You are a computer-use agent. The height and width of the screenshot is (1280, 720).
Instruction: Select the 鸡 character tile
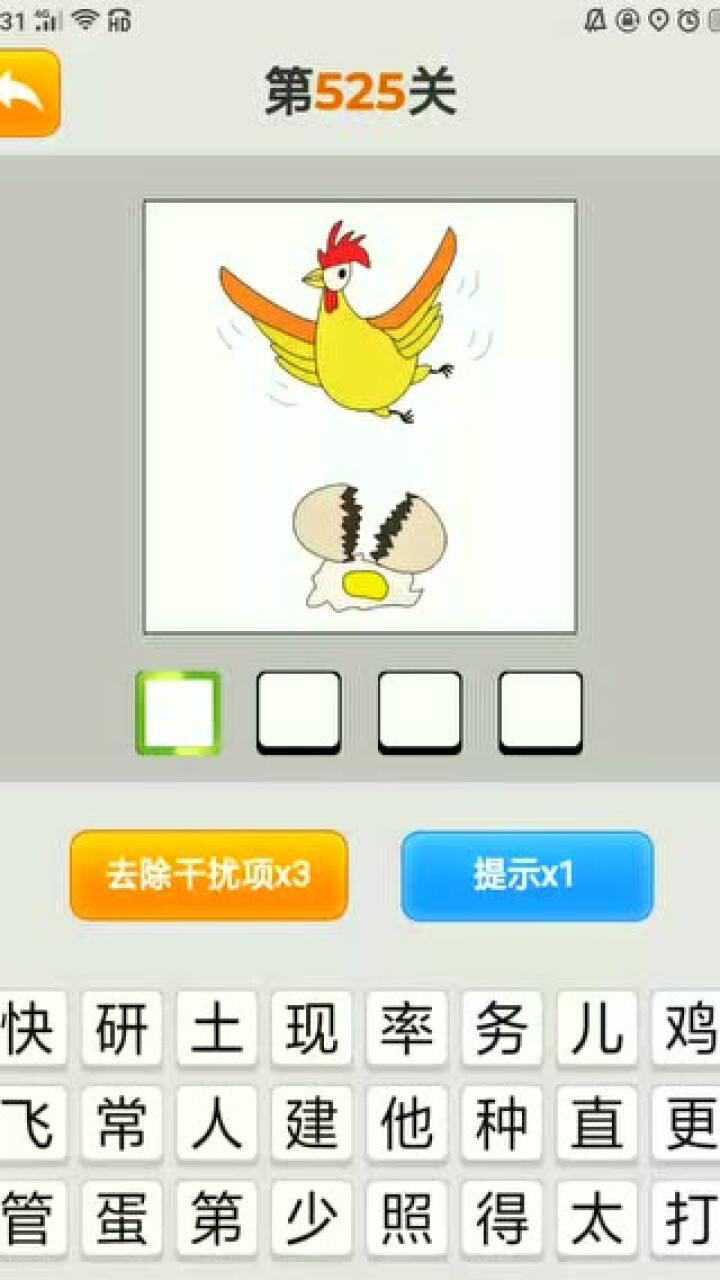click(689, 1030)
